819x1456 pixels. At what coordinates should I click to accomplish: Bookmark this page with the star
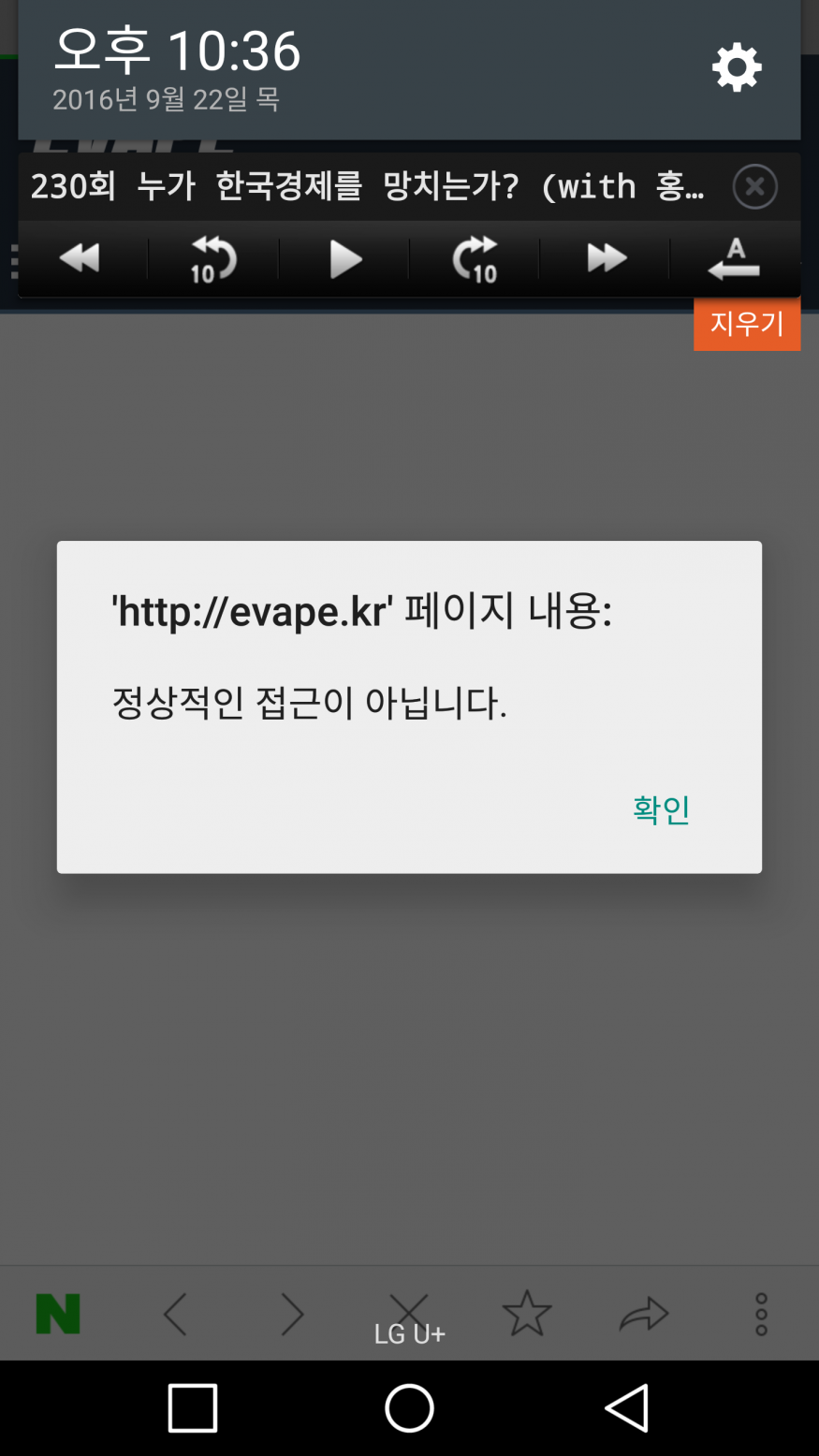point(527,1313)
